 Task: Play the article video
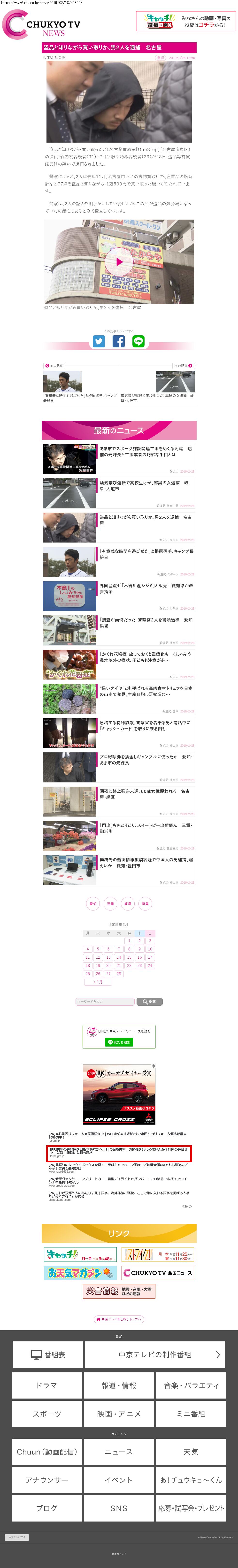click(x=119, y=262)
